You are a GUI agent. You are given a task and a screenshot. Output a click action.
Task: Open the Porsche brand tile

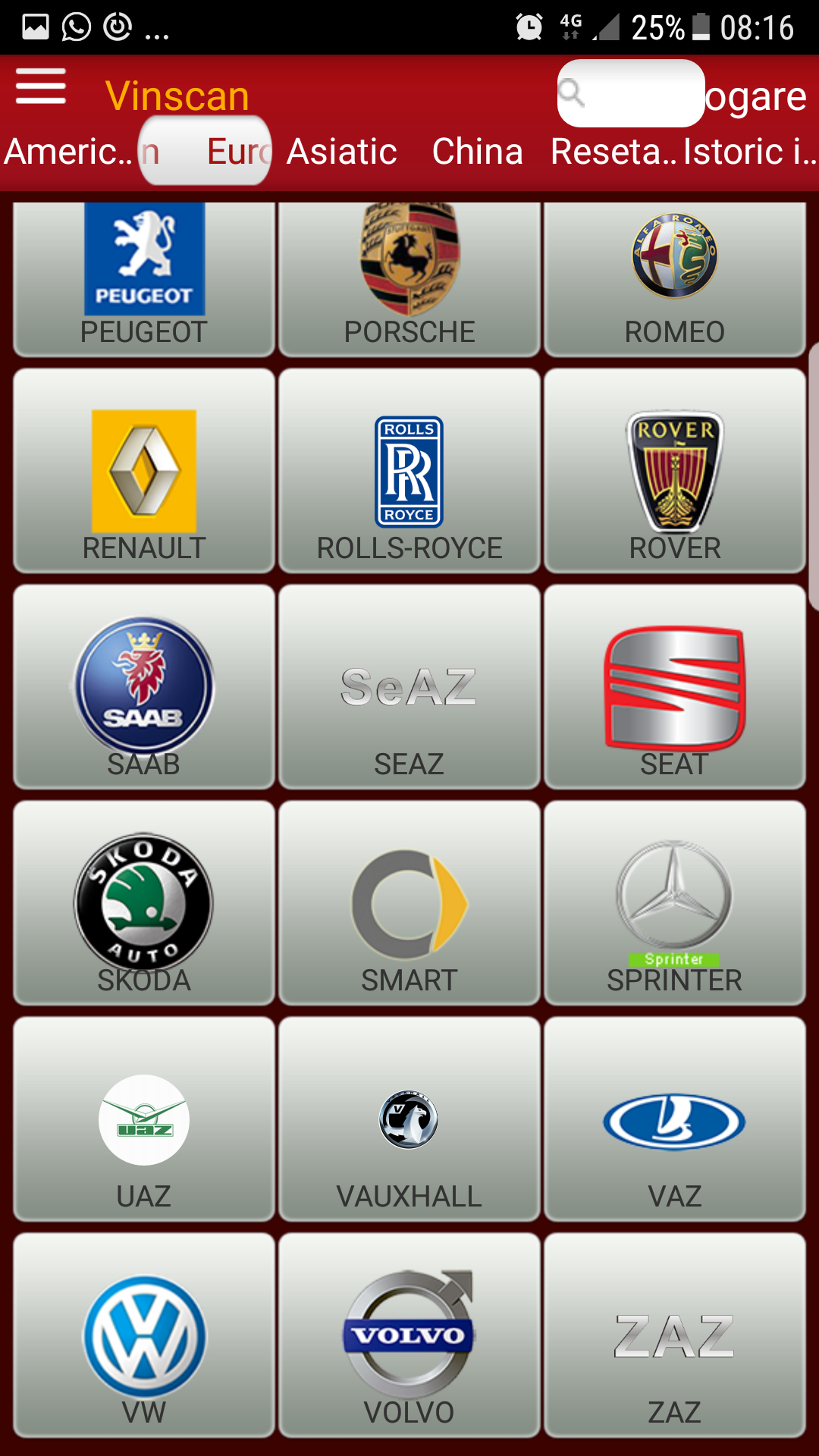pyautogui.click(x=409, y=279)
